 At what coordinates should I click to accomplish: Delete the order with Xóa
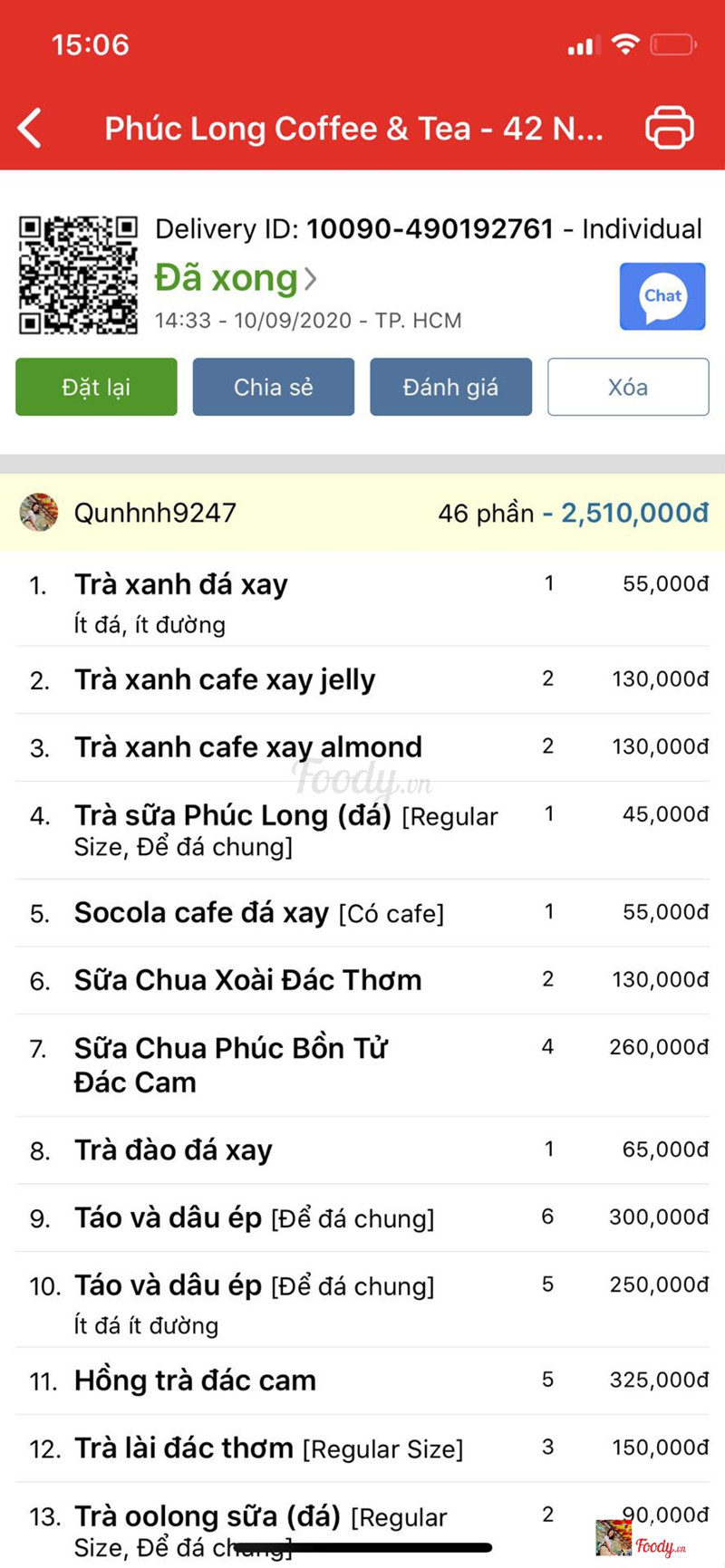628,387
